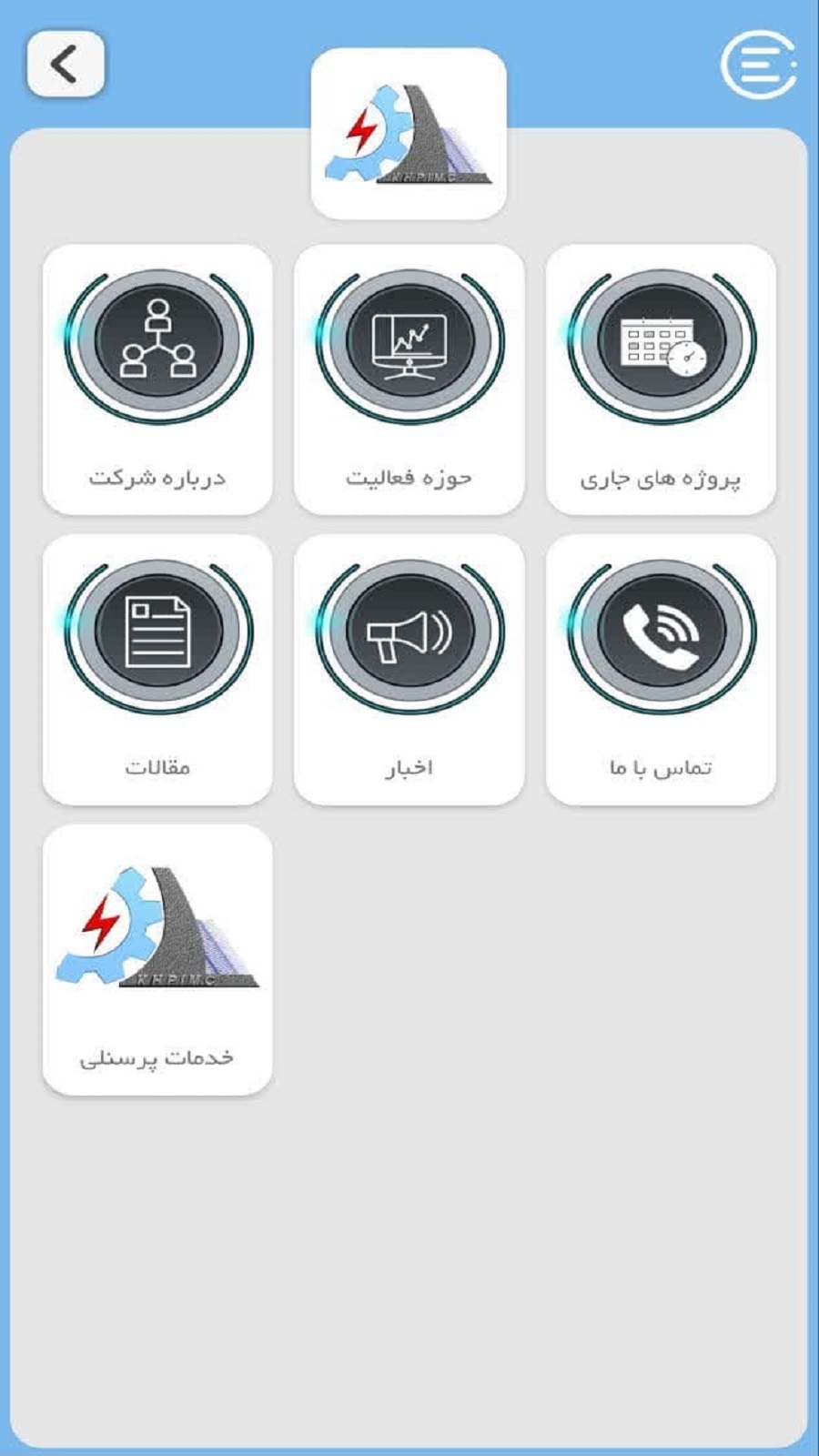Launch خدمات پرسنلی services
819x1456 pixels.
(157, 959)
